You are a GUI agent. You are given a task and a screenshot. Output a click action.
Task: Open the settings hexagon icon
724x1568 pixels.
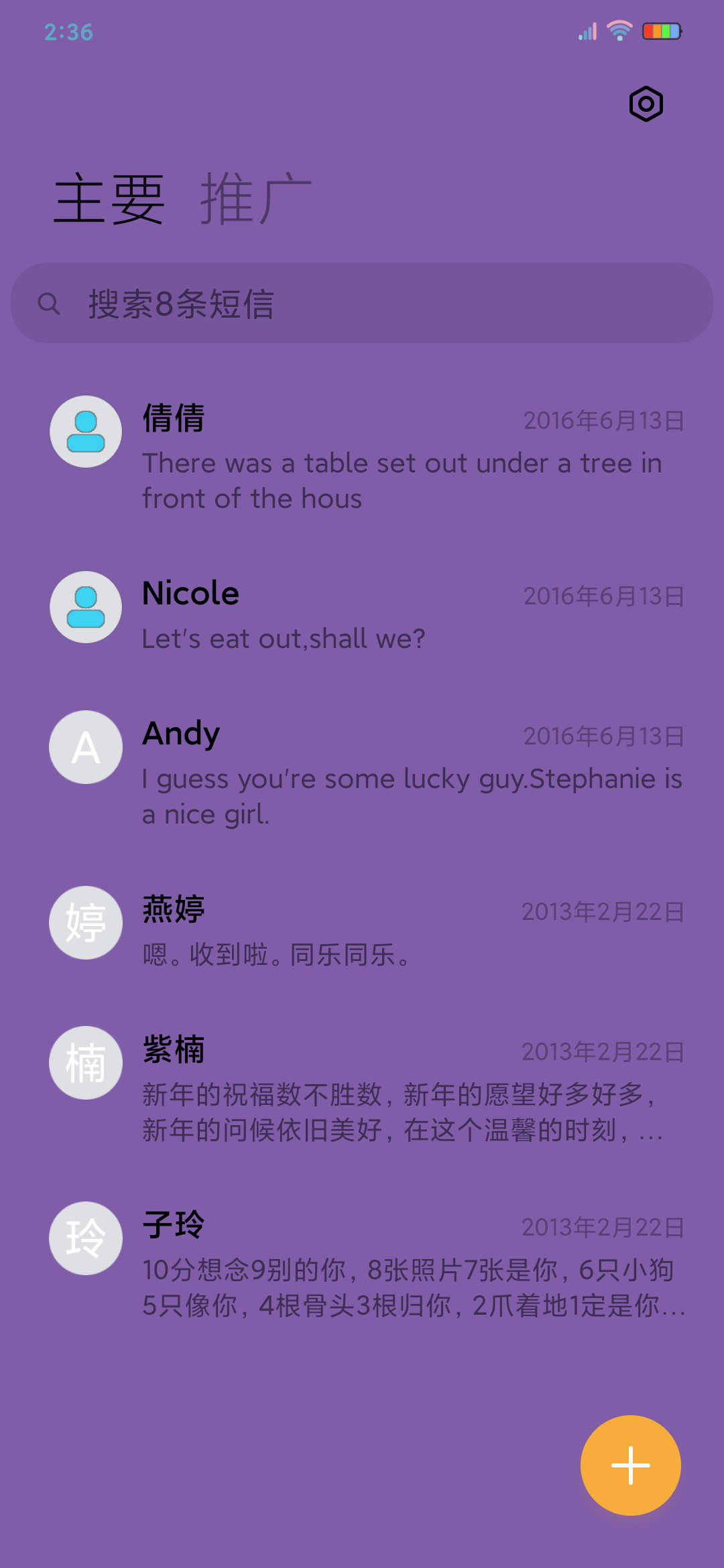[x=646, y=104]
